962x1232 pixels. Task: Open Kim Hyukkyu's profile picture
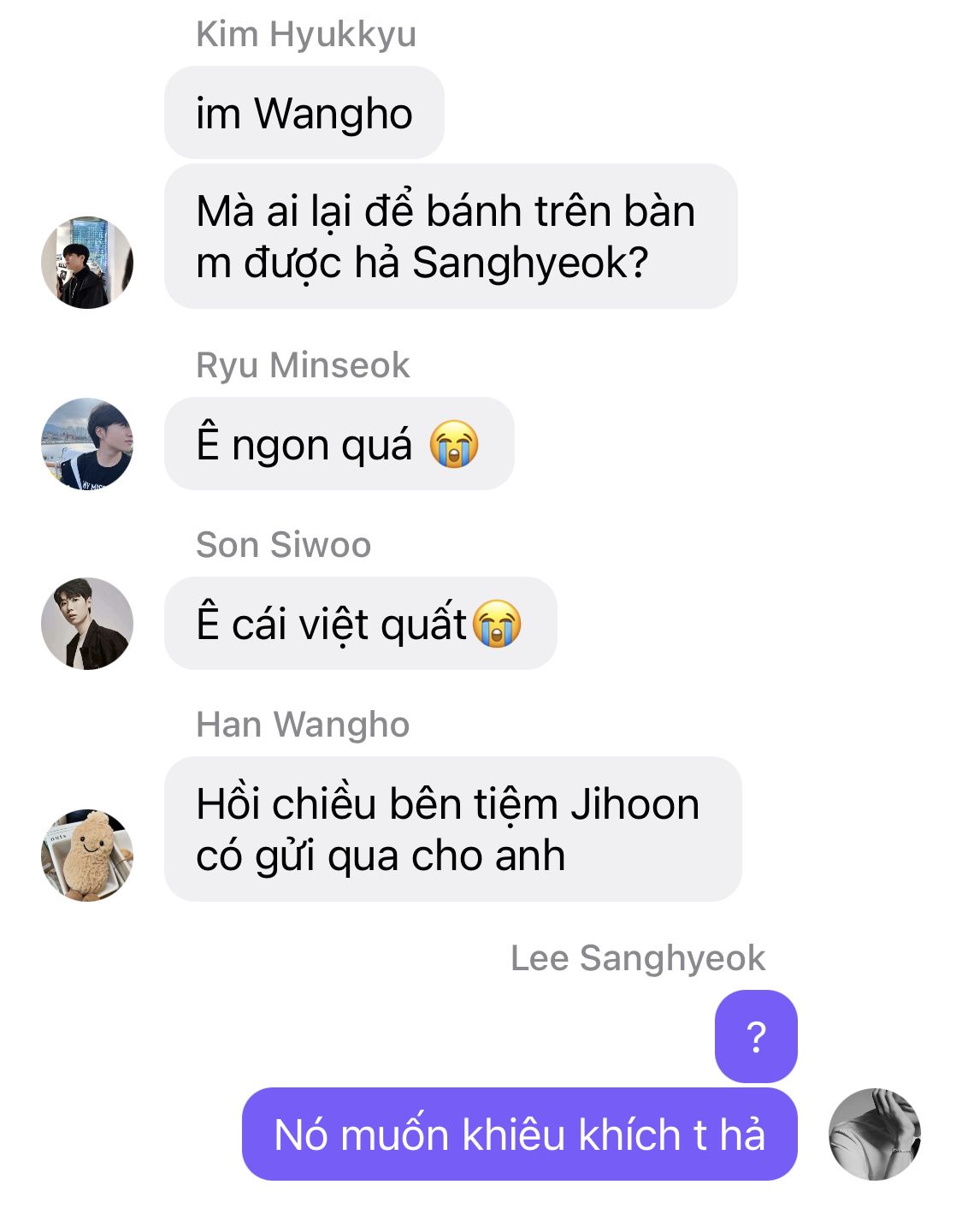(x=87, y=263)
